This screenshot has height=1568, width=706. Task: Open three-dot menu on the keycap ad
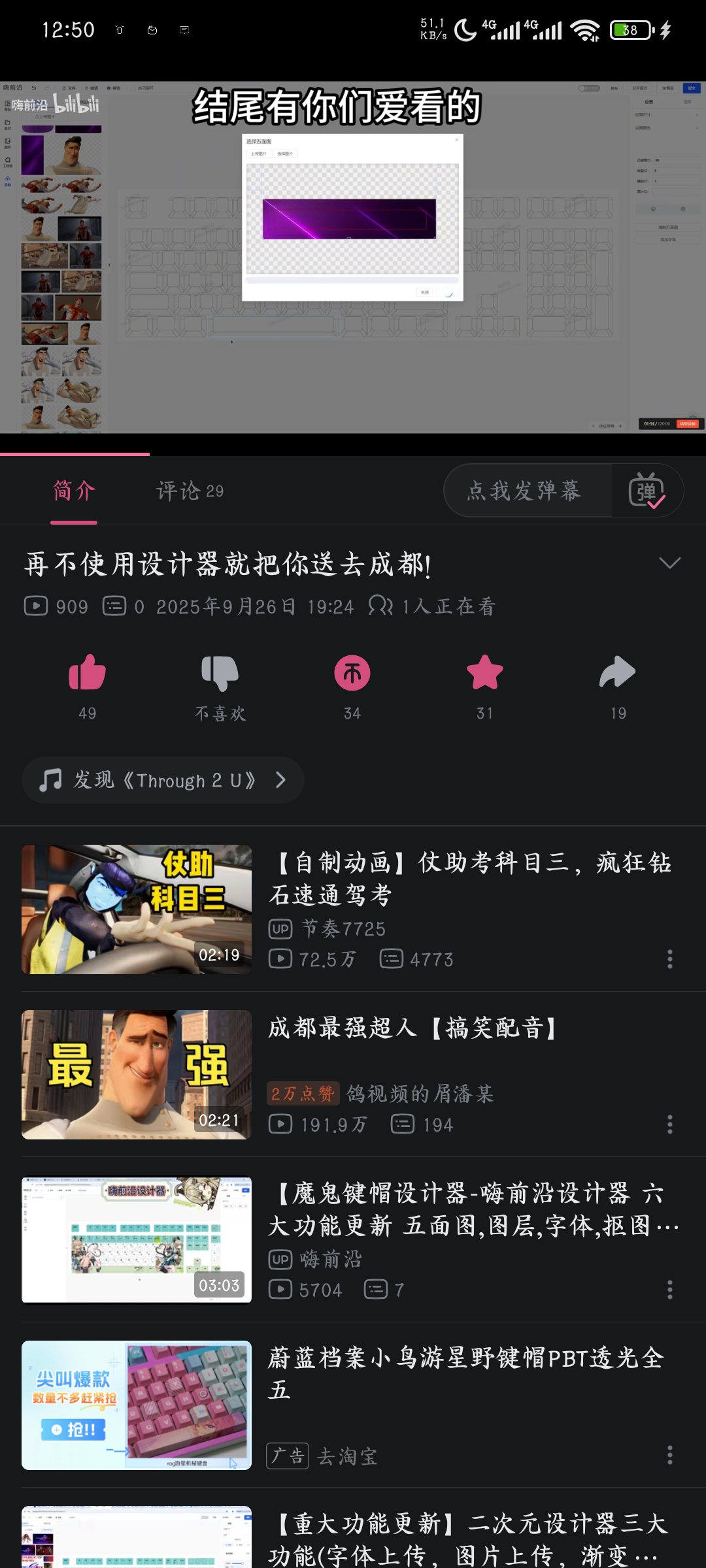pyautogui.click(x=669, y=1456)
